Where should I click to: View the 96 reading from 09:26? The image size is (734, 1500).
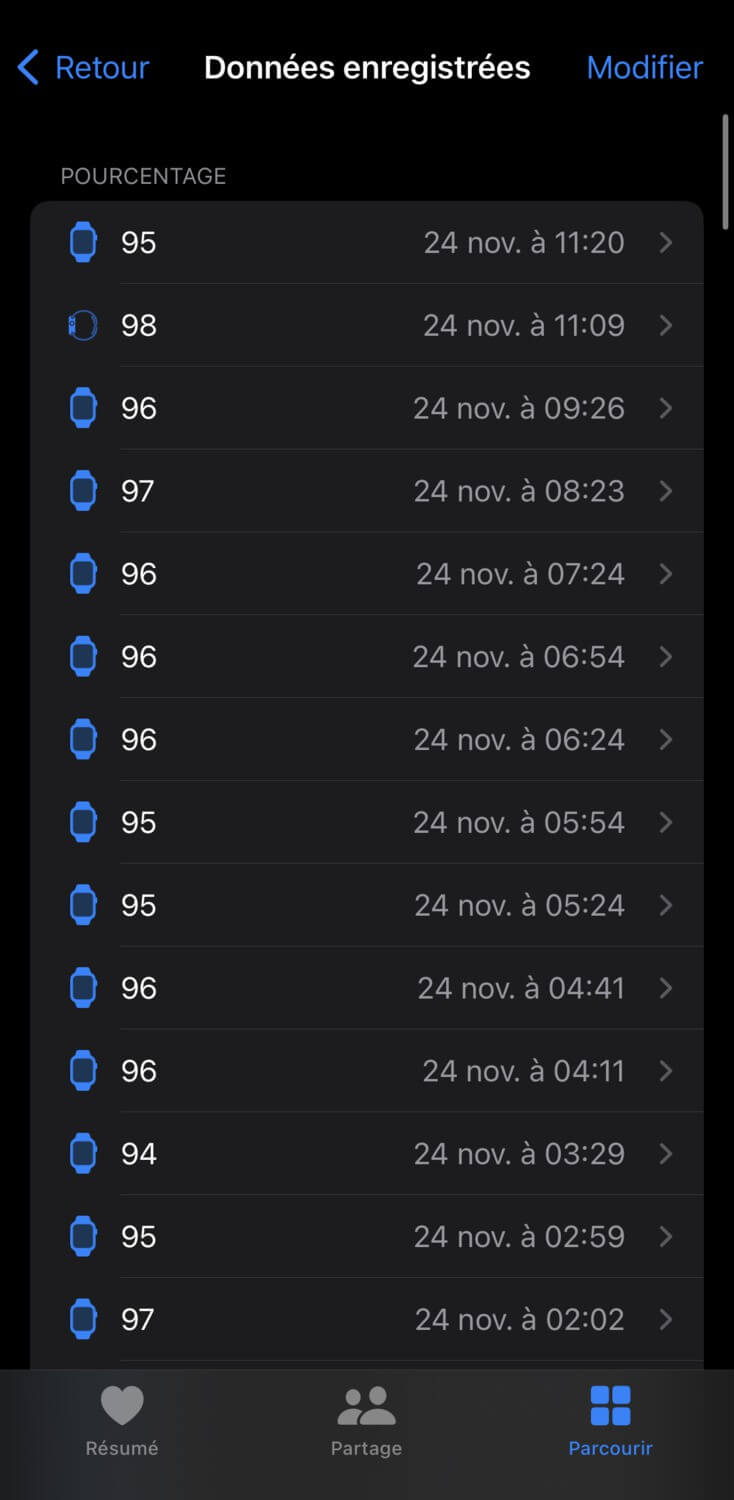click(367, 408)
